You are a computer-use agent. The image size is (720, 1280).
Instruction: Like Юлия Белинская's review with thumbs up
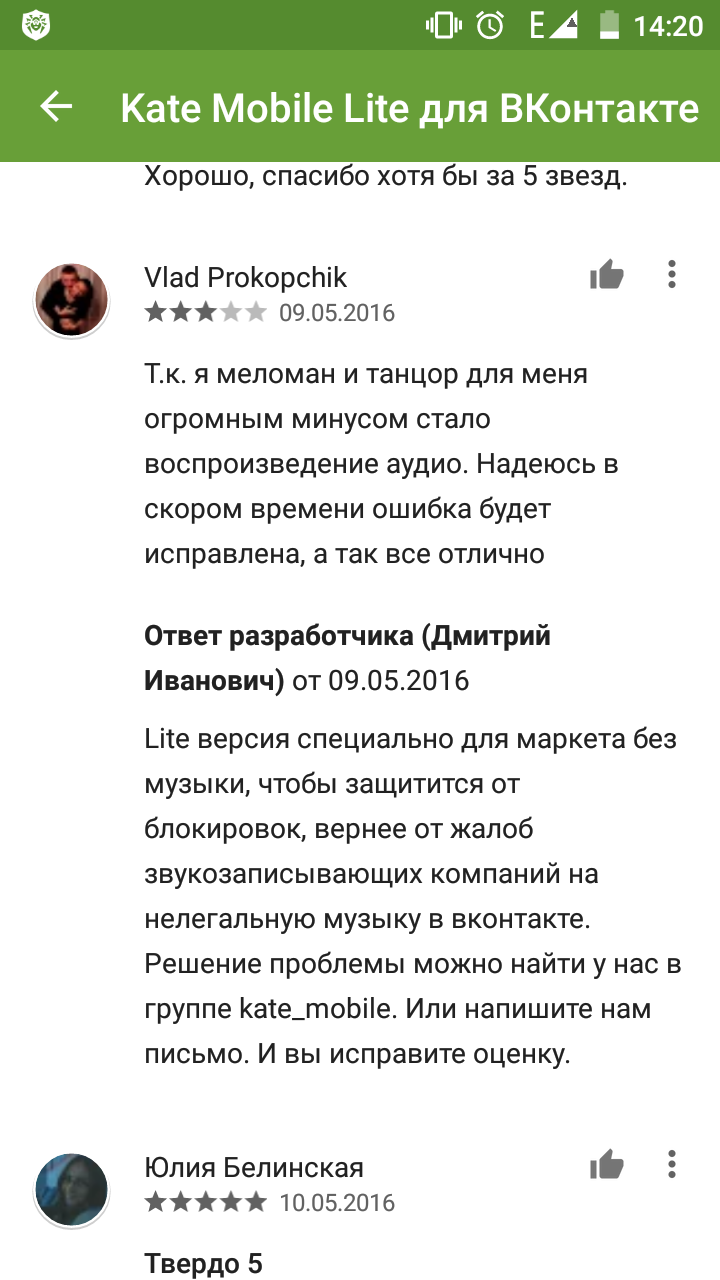pyautogui.click(x=606, y=1164)
